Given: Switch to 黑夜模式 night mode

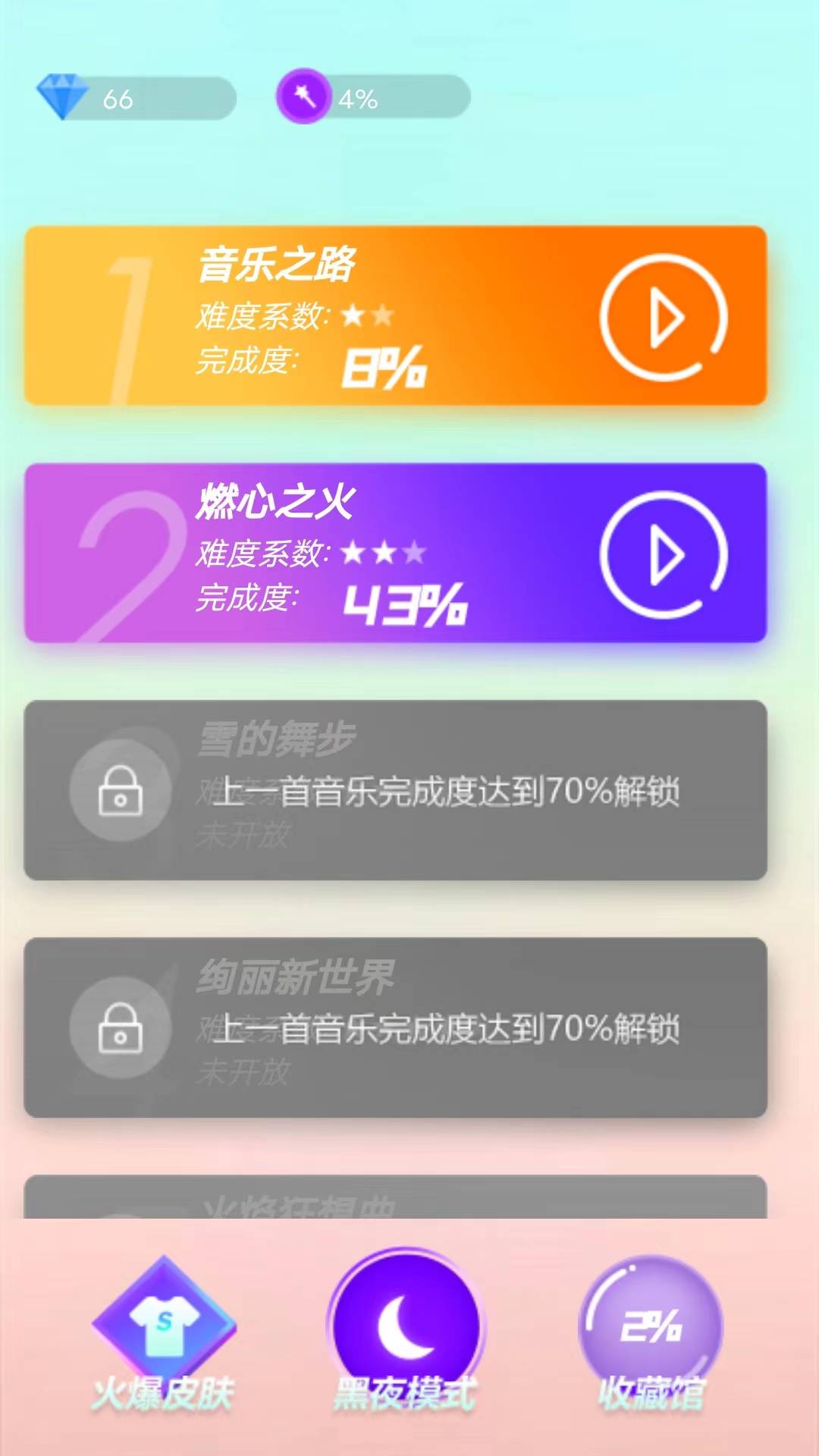Looking at the screenshot, I should point(406,1332).
